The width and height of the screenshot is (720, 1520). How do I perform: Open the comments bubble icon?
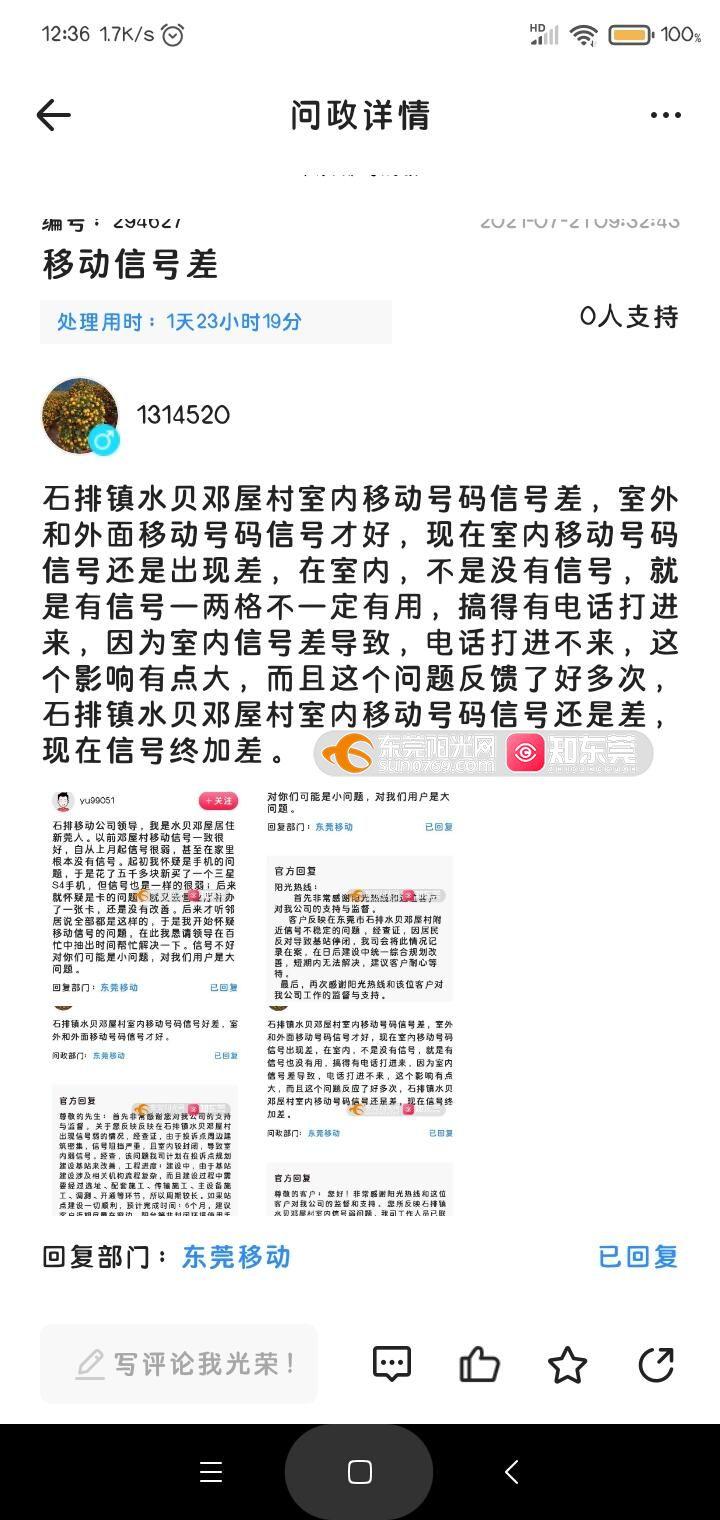click(x=392, y=1364)
